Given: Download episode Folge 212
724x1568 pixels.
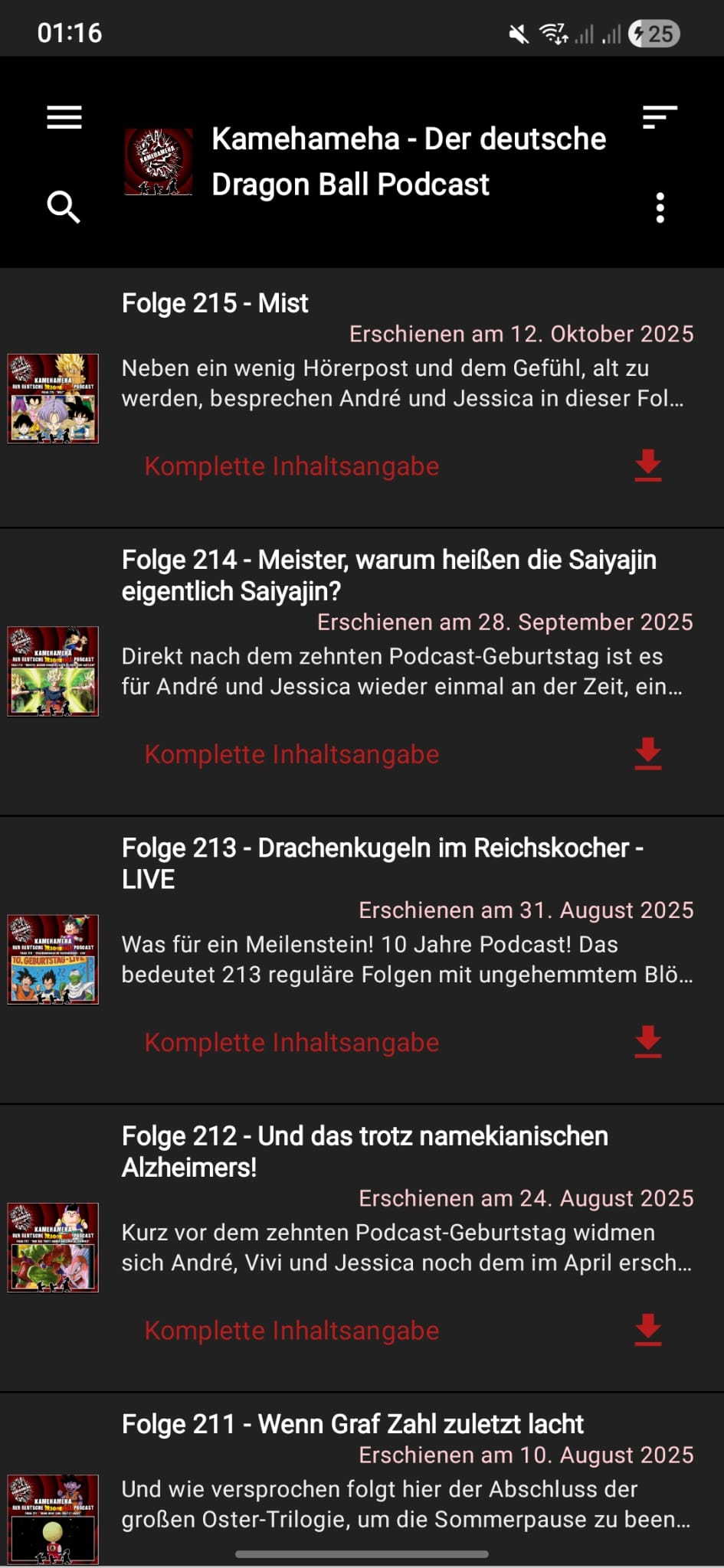Looking at the screenshot, I should (648, 1330).
